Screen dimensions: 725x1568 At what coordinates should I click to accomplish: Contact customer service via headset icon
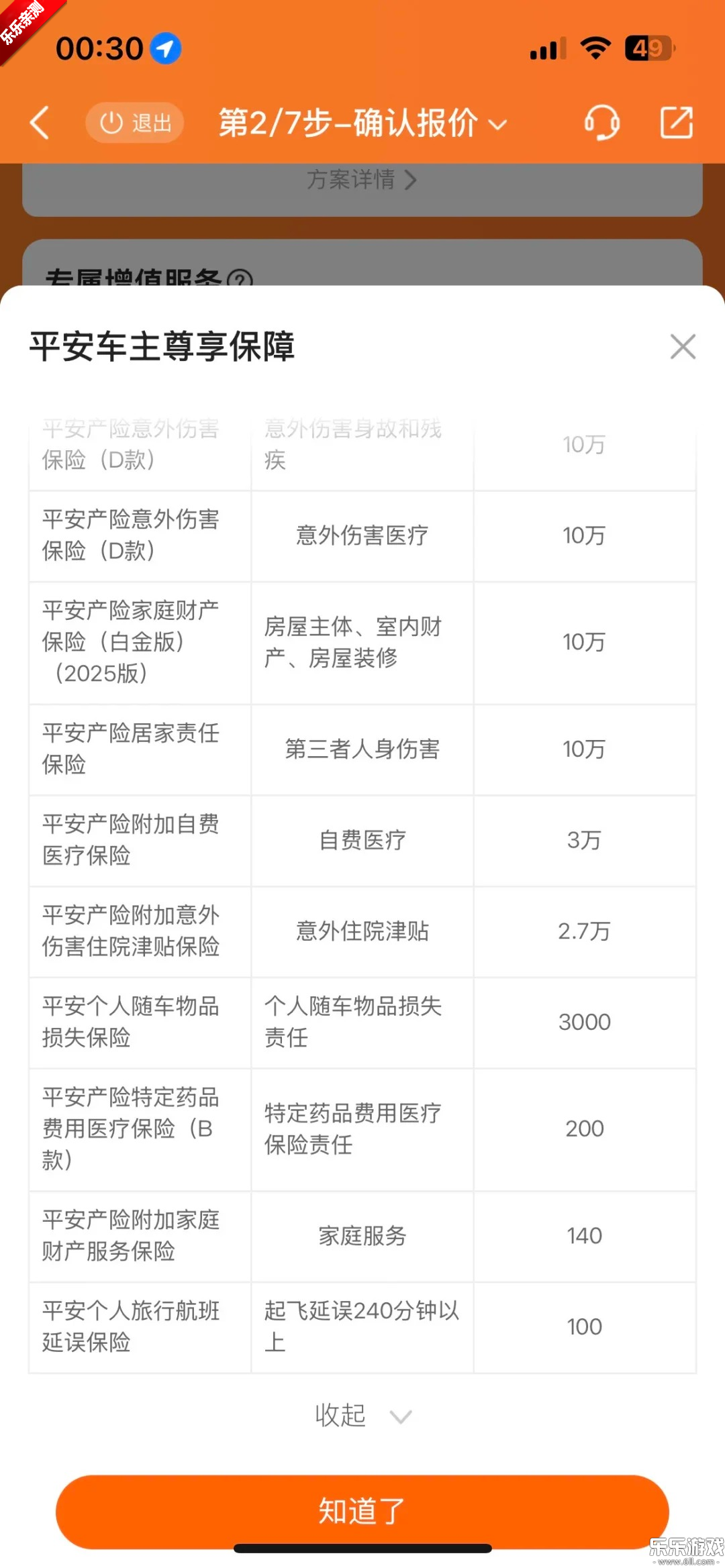point(601,123)
